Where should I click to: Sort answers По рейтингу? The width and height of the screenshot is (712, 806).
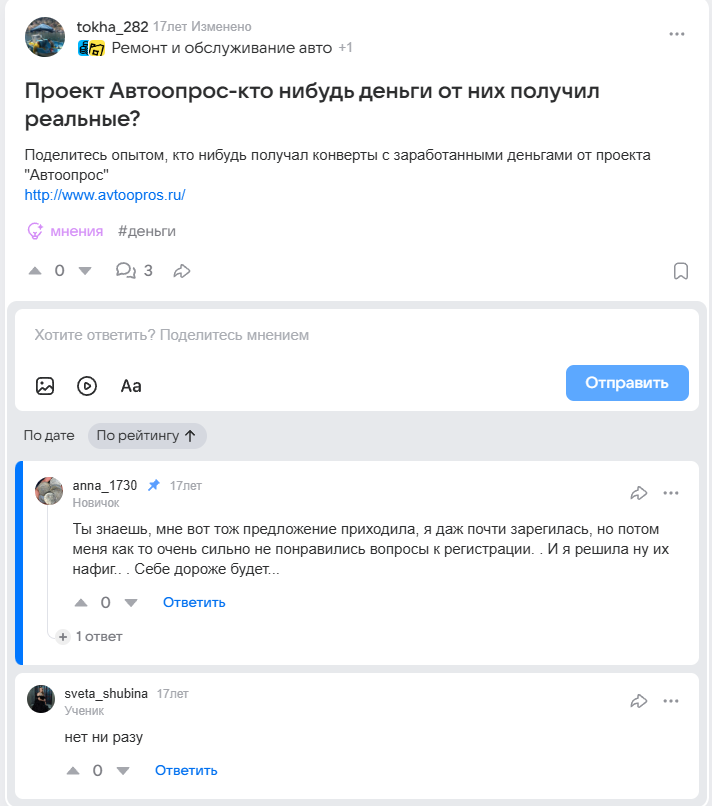(x=147, y=436)
